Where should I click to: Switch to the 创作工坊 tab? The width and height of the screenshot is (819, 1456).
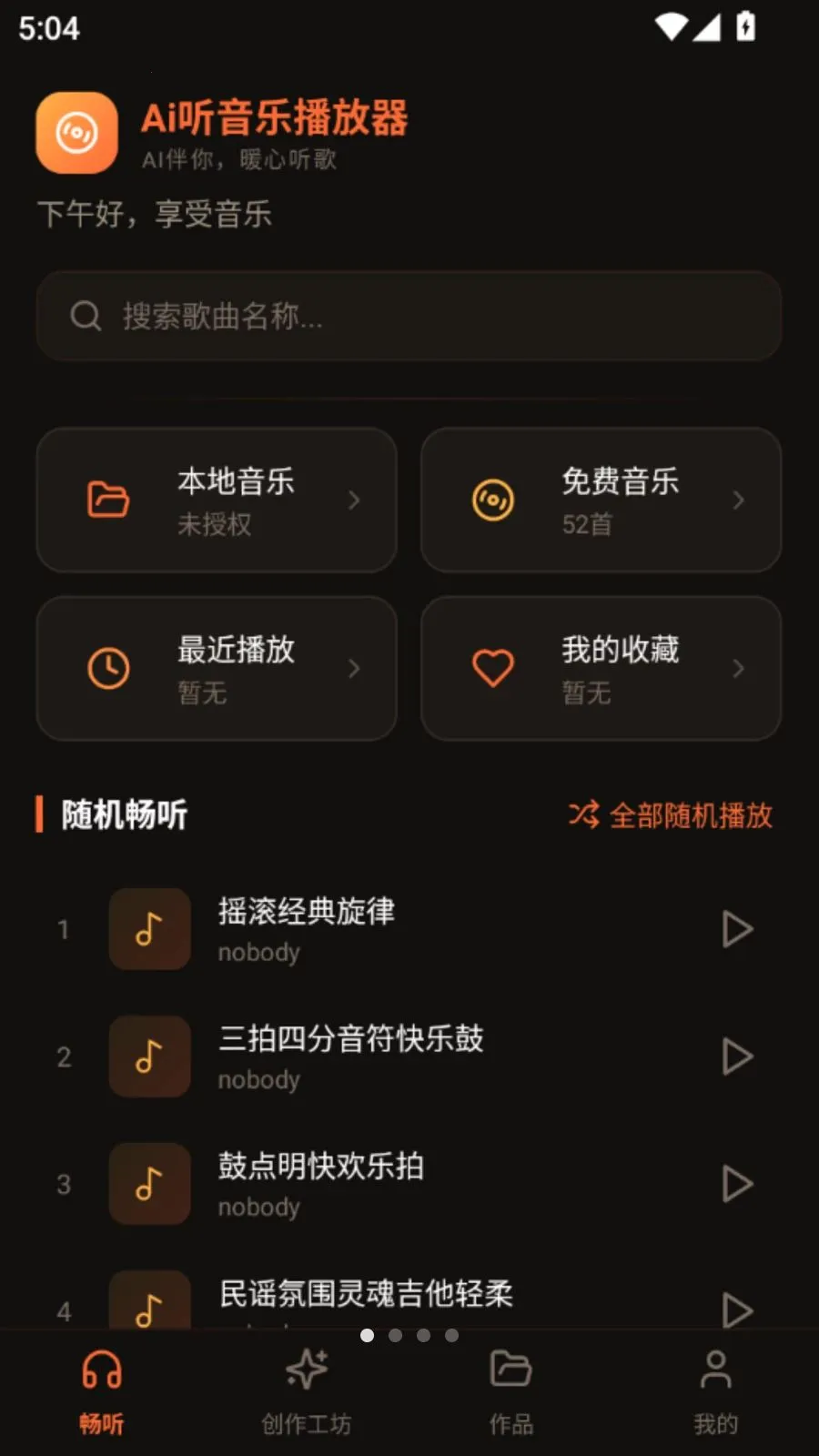(307, 1392)
